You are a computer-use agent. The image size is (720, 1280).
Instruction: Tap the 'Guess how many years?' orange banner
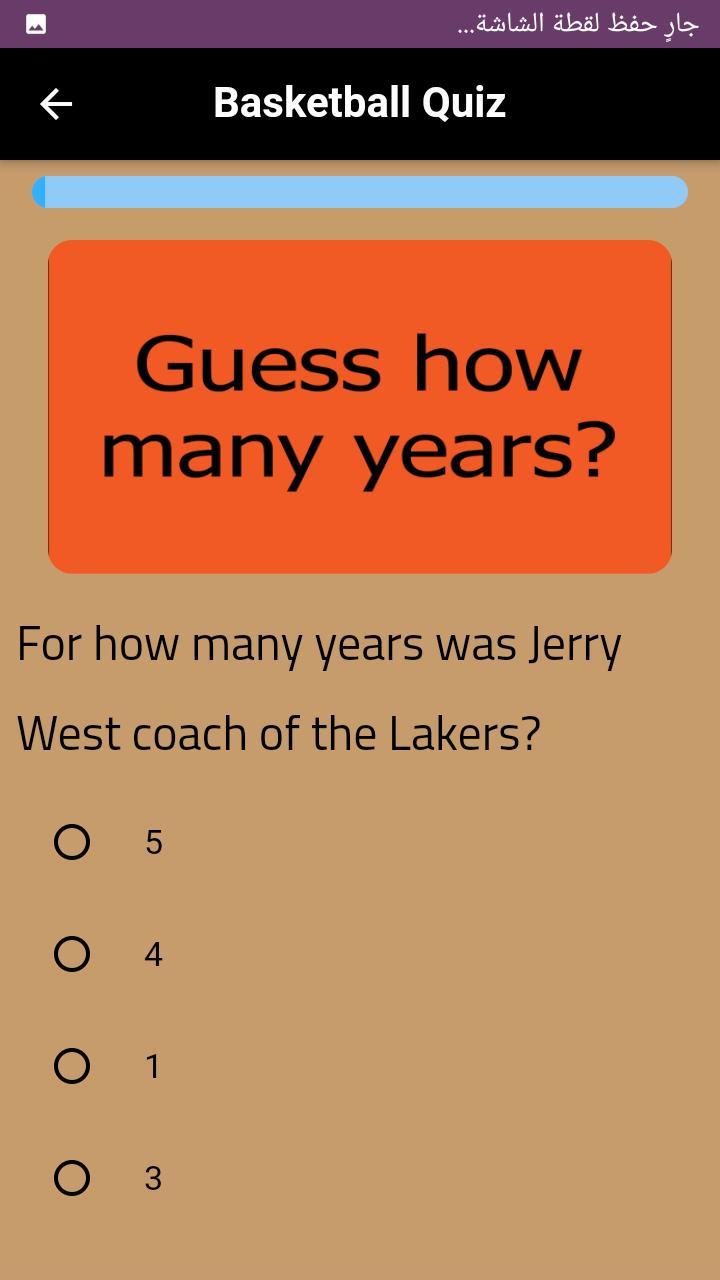360,405
